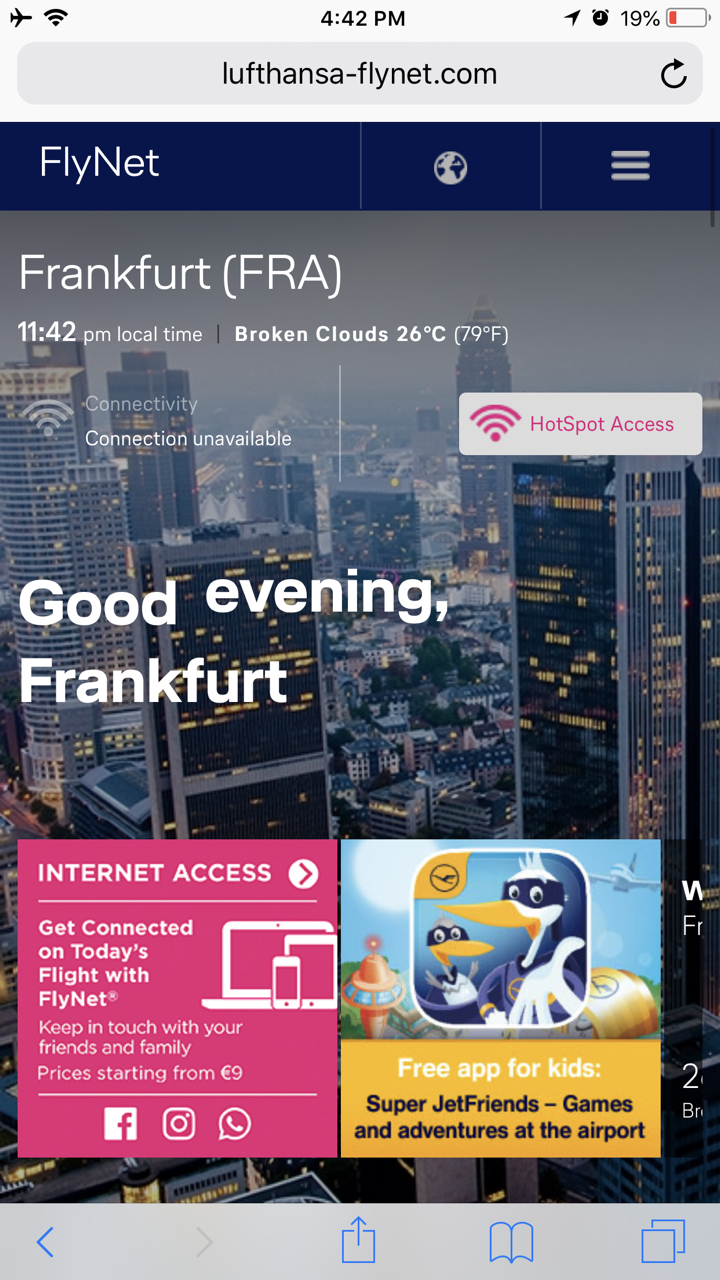This screenshot has width=720, height=1280.
Task: Show open Safari tabs
Action: (x=663, y=1242)
